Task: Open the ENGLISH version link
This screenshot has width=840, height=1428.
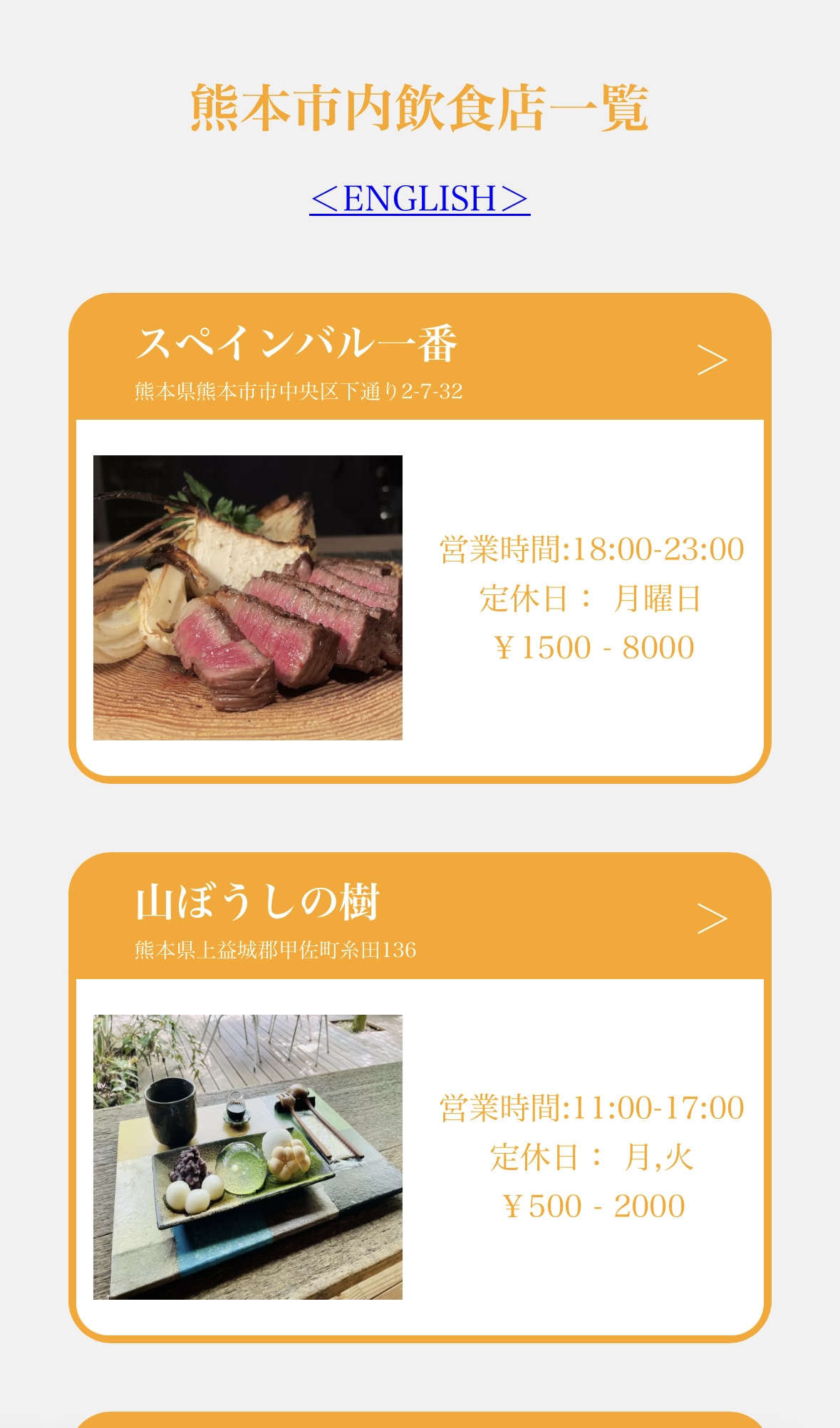Action: (420, 199)
